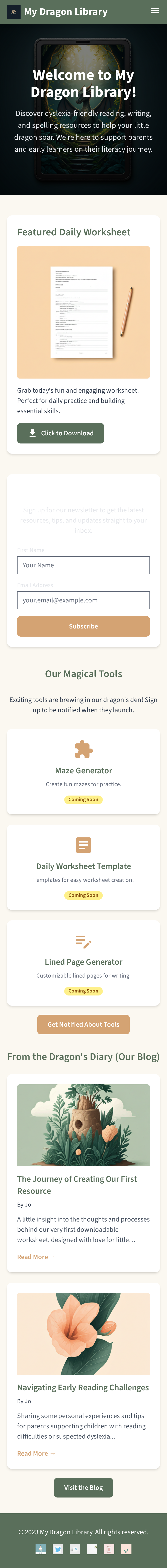167x1568 pixels.
Task: Read more of the first resource post
Action: 36,1257
